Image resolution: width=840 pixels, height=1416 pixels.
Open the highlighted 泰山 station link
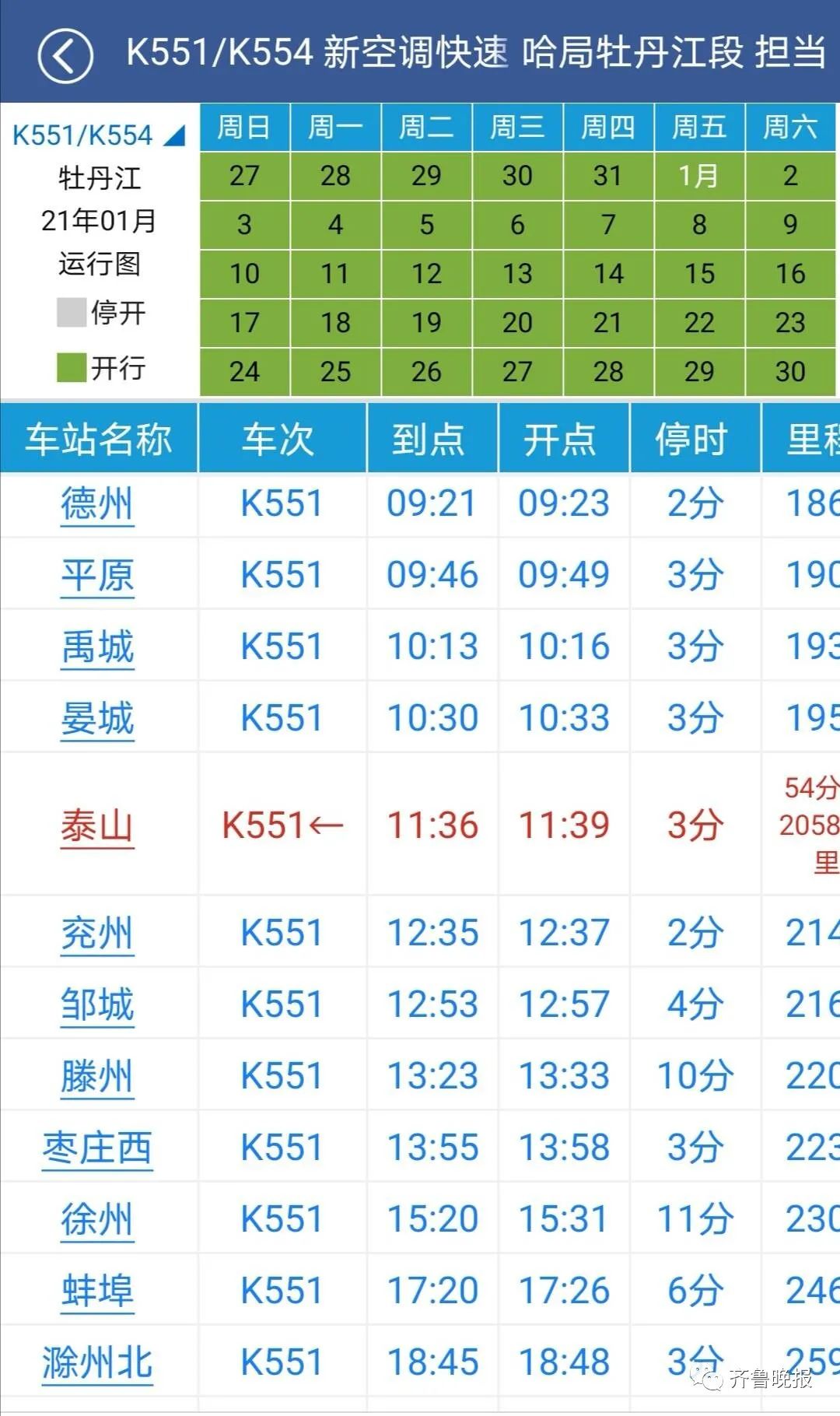click(x=97, y=826)
